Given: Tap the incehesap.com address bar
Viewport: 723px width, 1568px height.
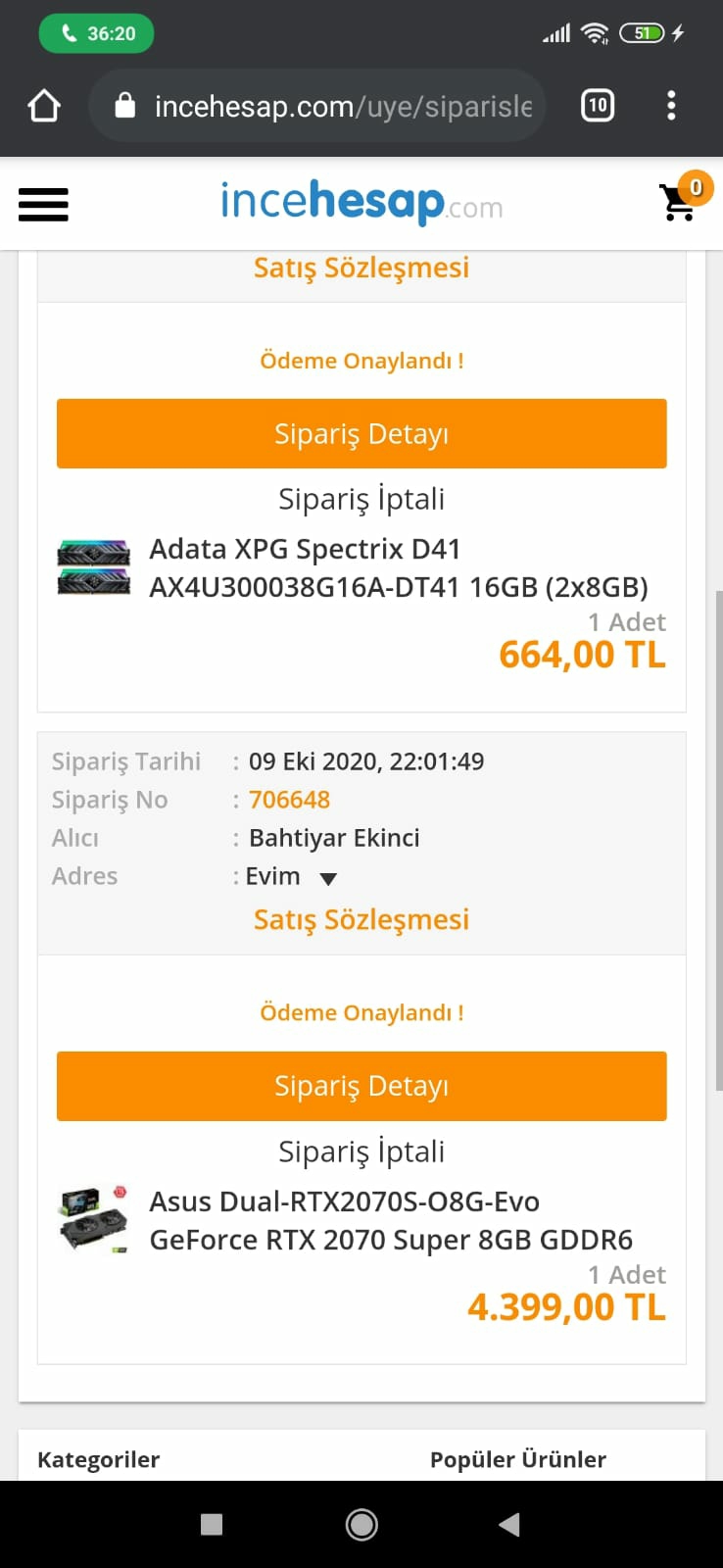Looking at the screenshot, I should click(x=333, y=106).
